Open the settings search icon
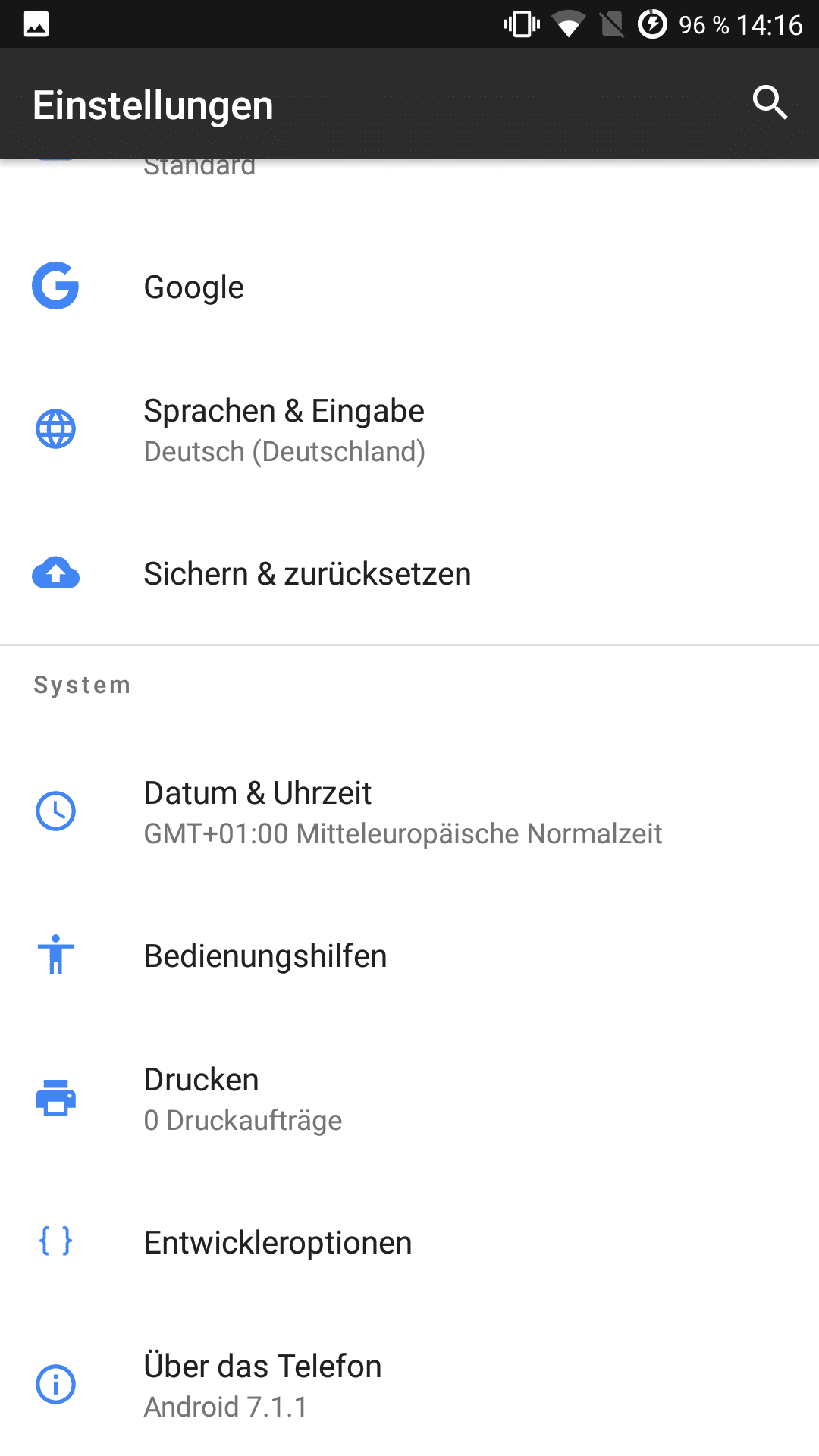Screen dimensions: 819x1456 coord(770,103)
